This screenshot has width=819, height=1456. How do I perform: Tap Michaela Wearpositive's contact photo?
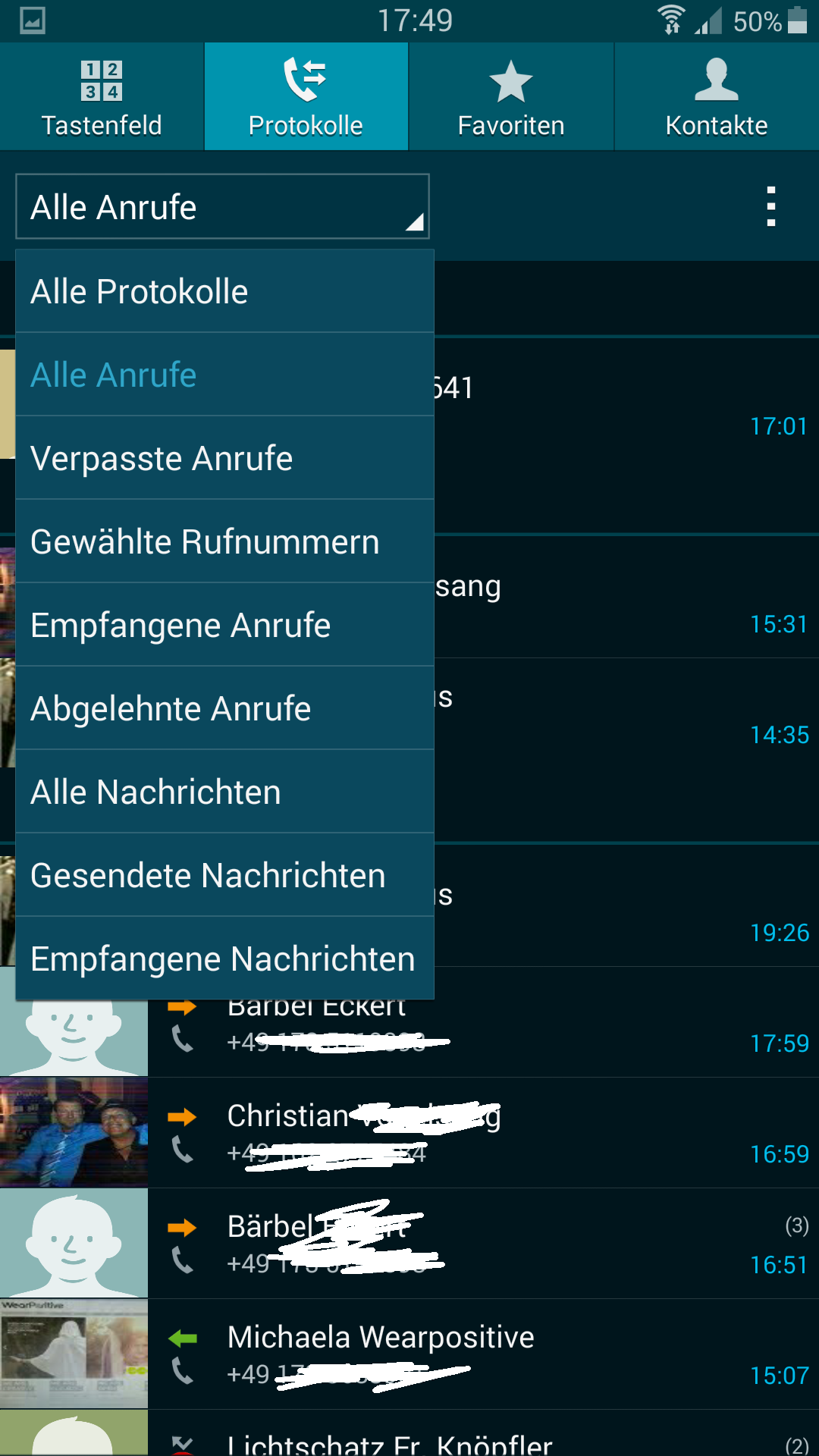click(x=74, y=1354)
